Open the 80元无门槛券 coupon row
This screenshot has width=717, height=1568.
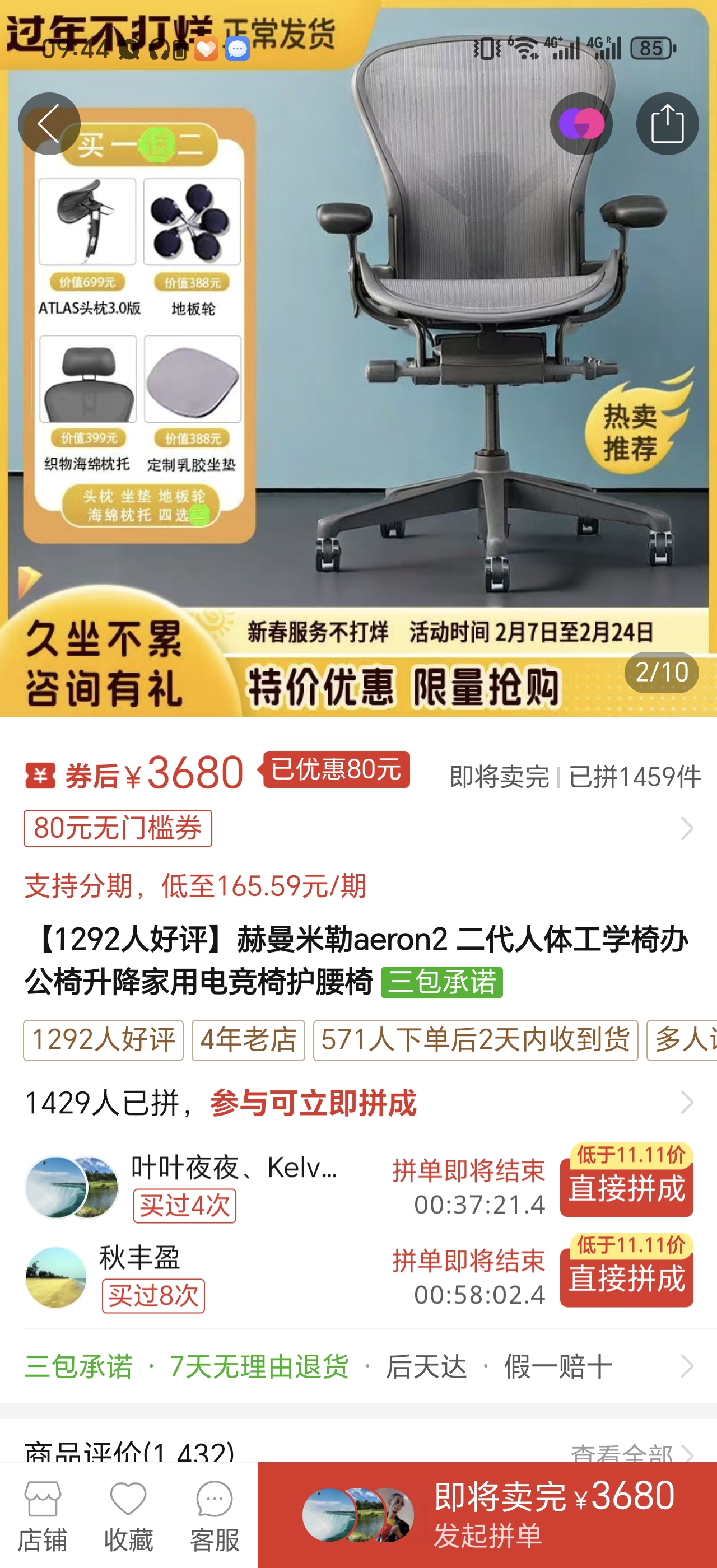358,828
